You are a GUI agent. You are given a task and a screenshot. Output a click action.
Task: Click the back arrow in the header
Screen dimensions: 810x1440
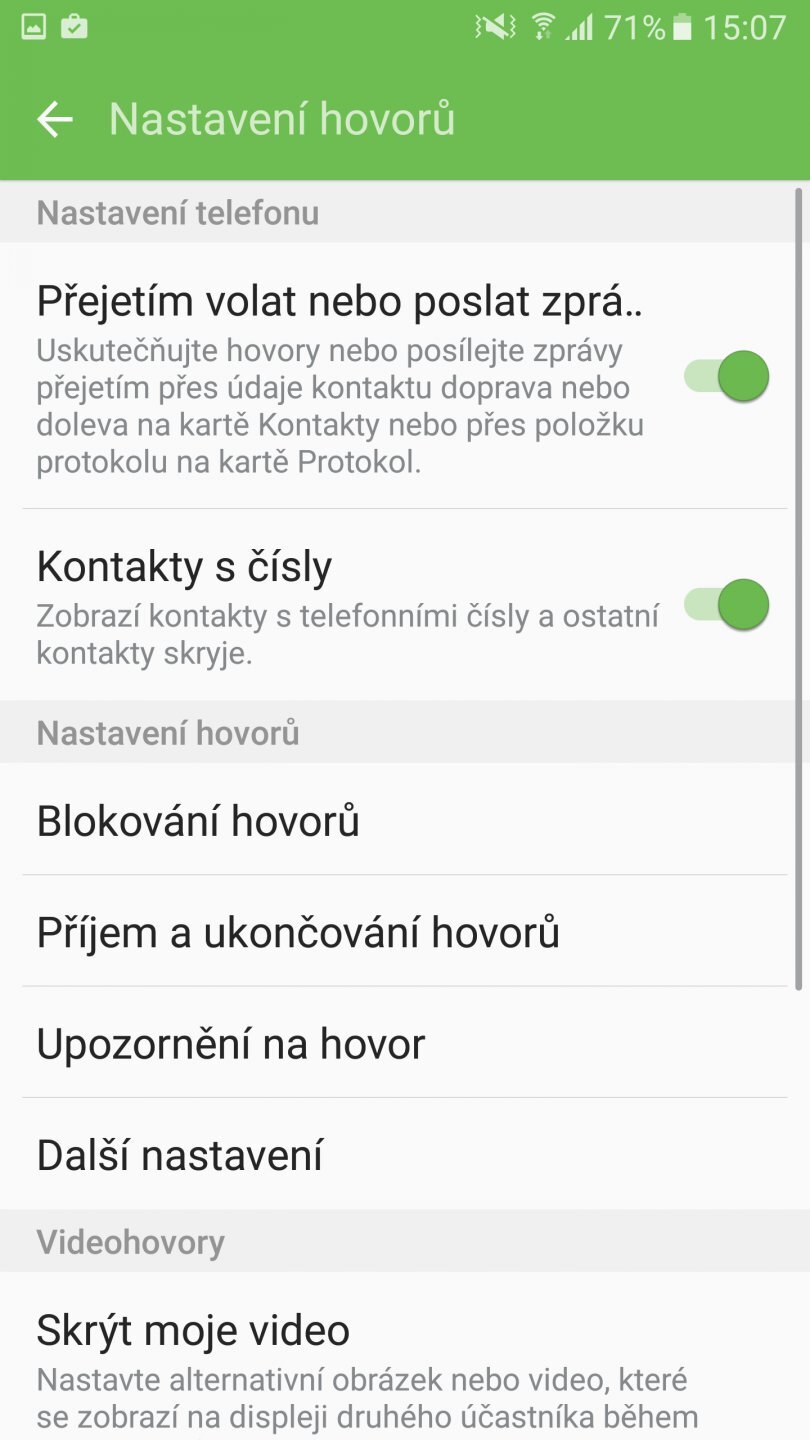tap(53, 119)
